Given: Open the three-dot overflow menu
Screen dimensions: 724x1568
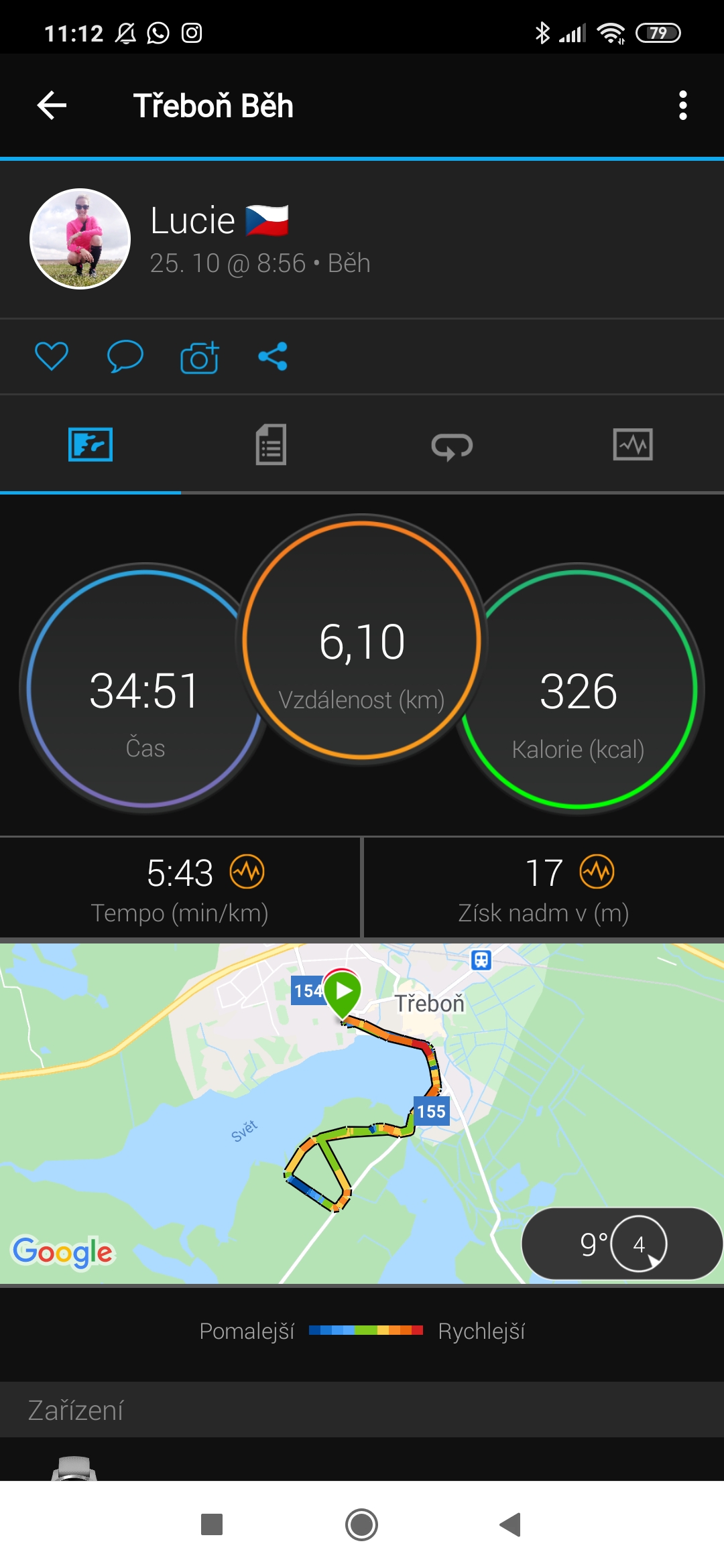Looking at the screenshot, I should 682,106.
